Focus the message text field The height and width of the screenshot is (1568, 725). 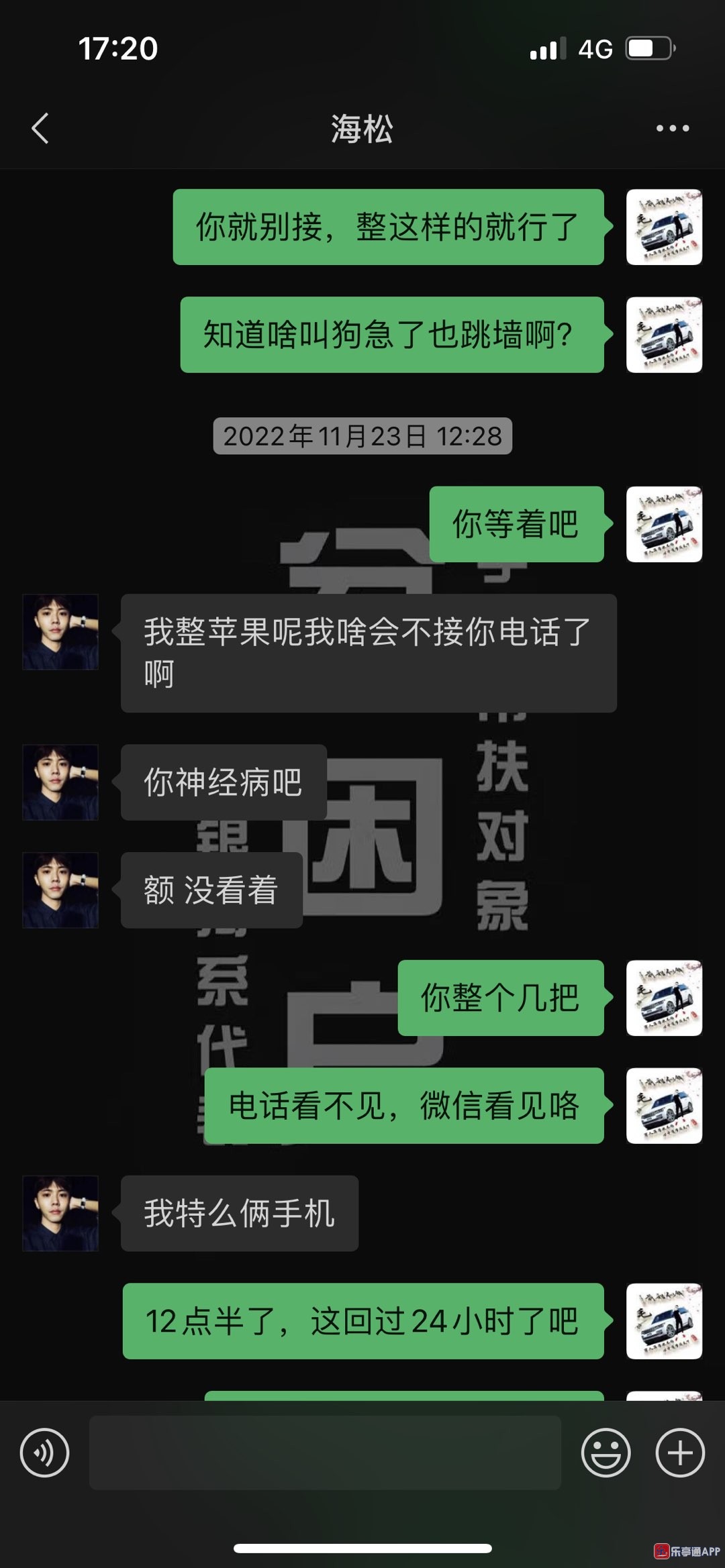coord(325,1453)
